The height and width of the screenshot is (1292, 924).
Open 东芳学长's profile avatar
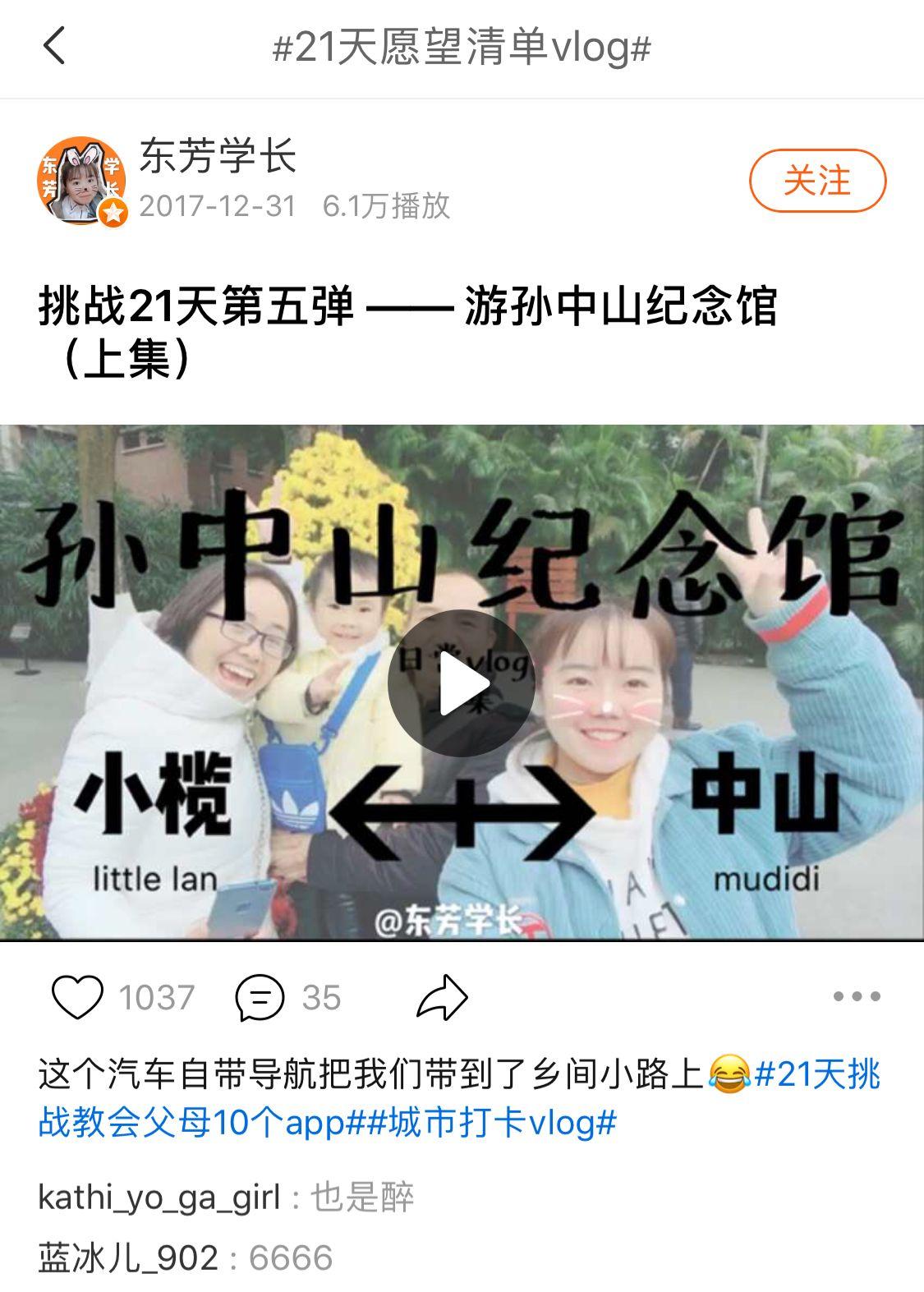point(80,181)
